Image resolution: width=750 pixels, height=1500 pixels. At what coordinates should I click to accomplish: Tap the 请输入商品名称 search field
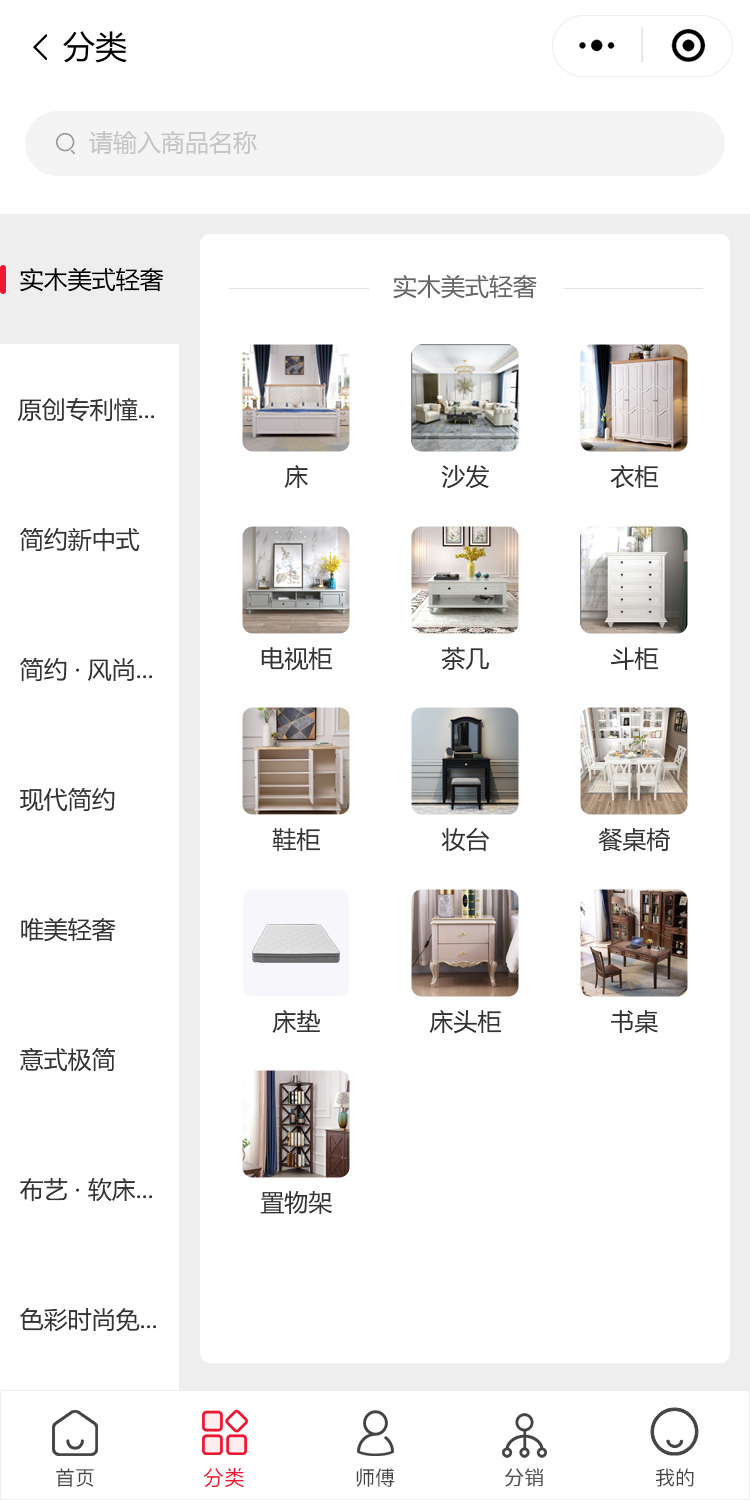click(375, 143)
